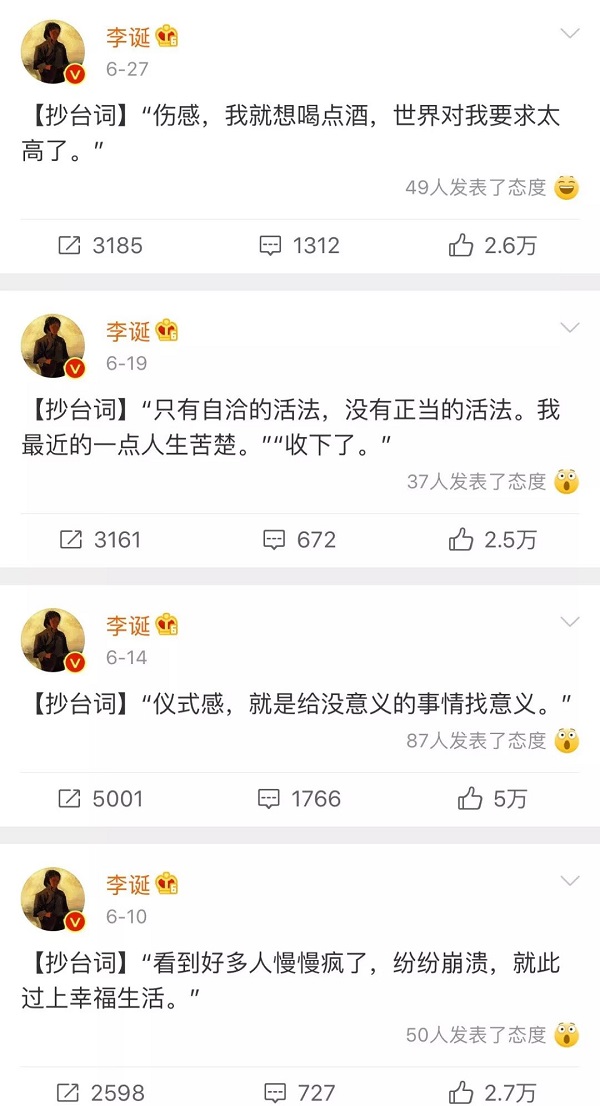Repost the 6-27 post with 3185 reposts
This screenshot has width=600, height=1106.
tap(100, 245)
